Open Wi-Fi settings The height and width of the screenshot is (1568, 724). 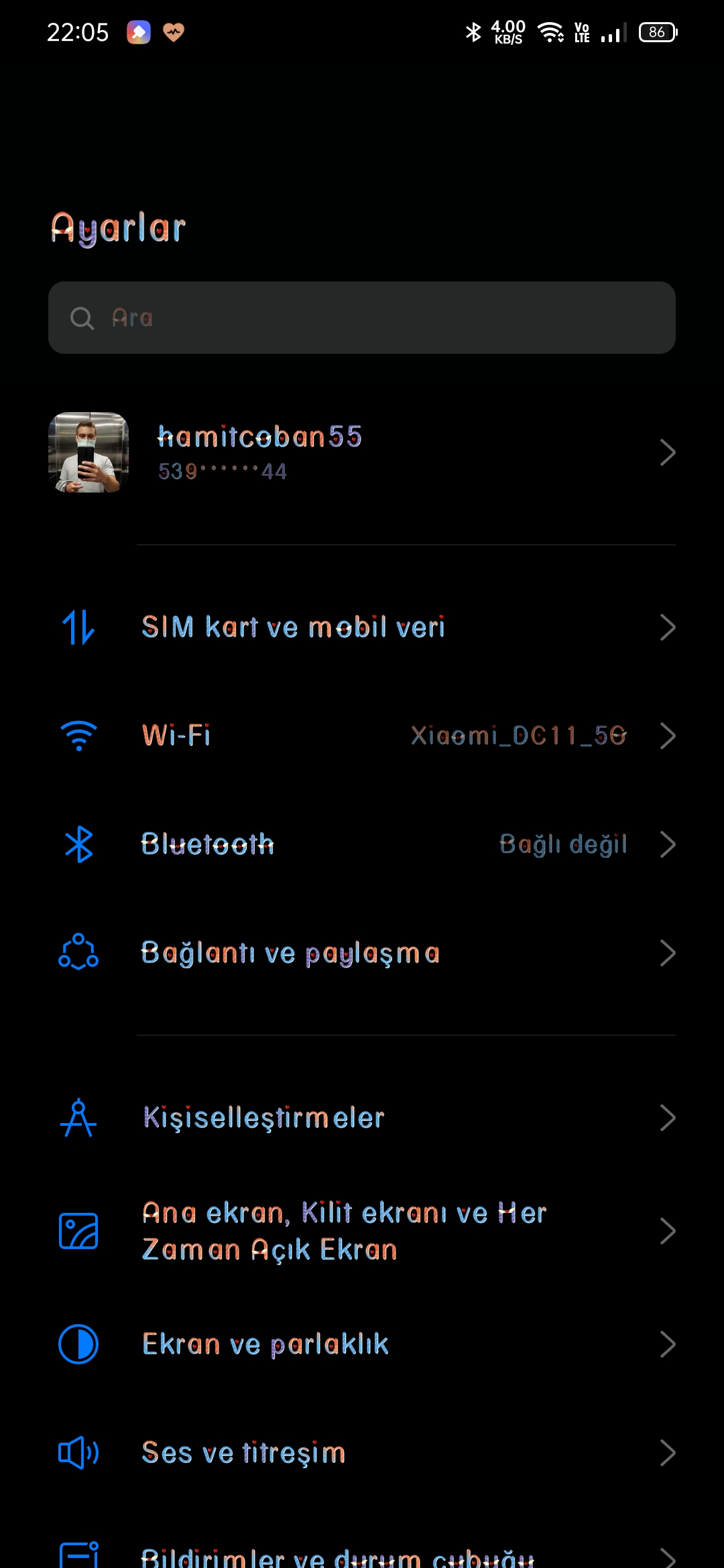(x=362, y=736)
